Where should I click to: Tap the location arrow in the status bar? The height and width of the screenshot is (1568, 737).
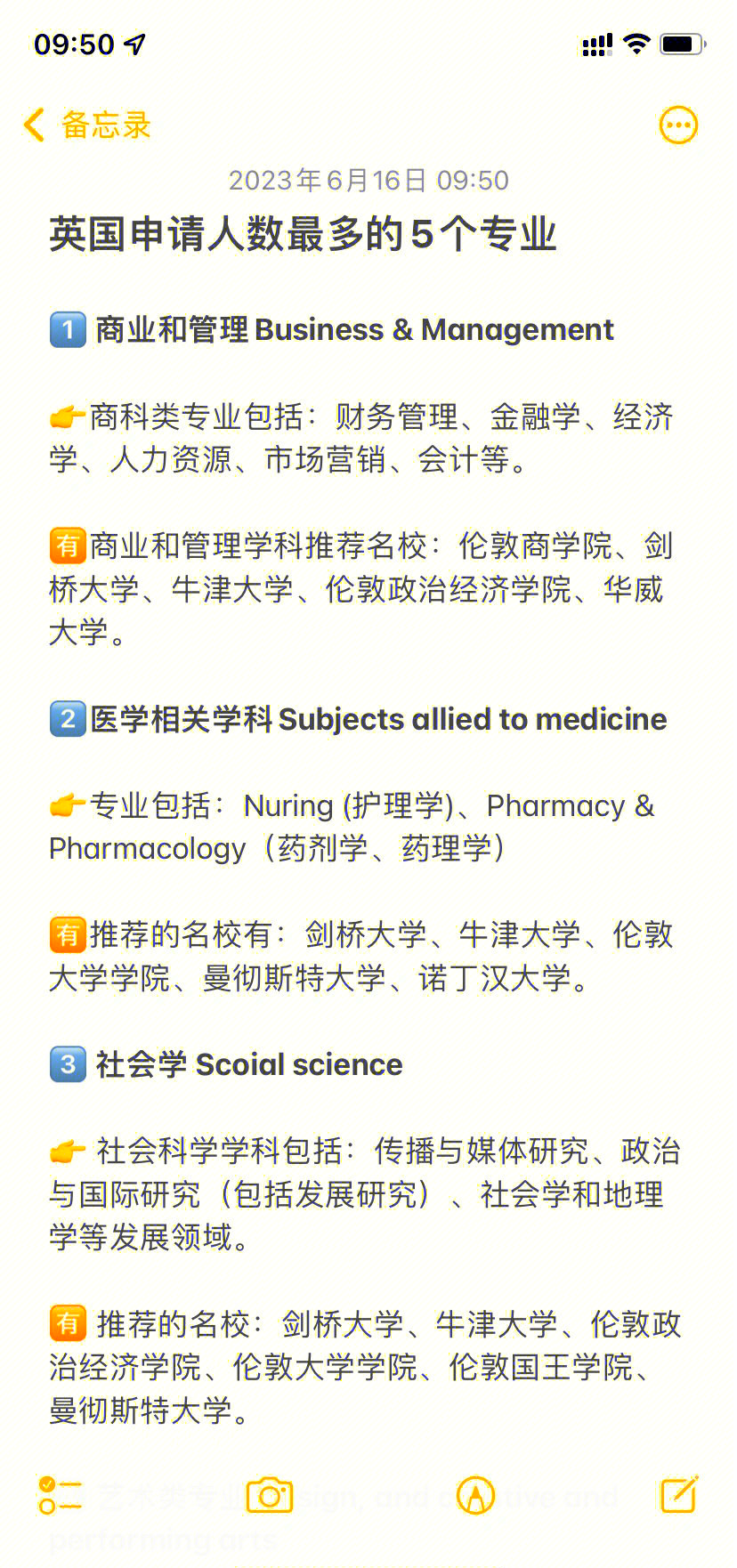click(x=132, y=43)
